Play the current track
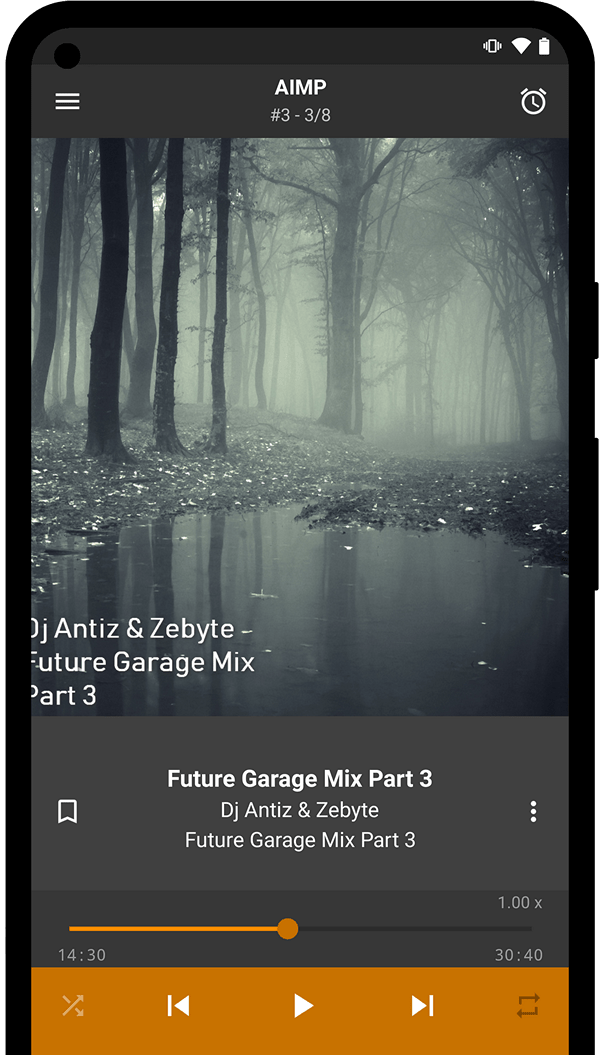 [302, 1006]
